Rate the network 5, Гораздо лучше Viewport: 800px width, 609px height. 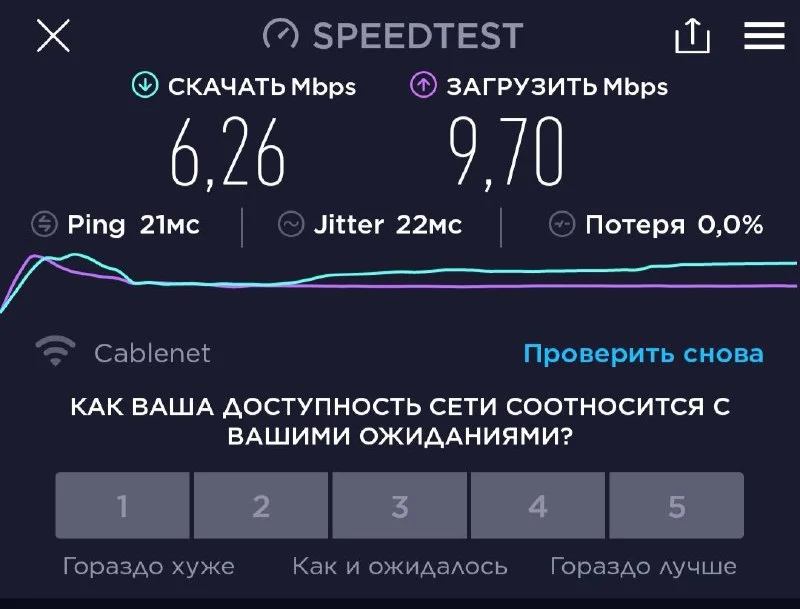pyautogui.click(x=676, y=506)
